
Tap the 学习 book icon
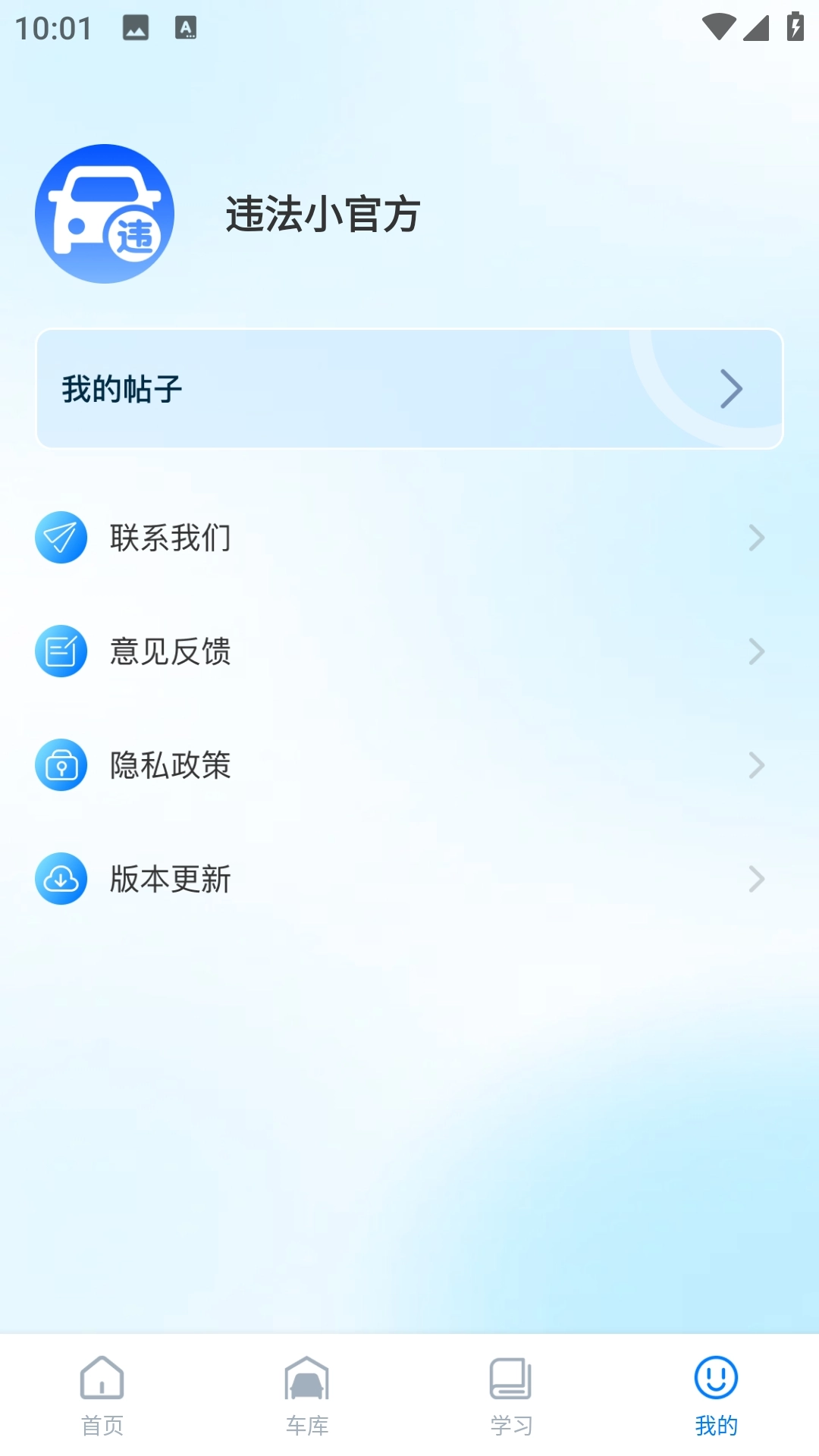[511, 1382]
